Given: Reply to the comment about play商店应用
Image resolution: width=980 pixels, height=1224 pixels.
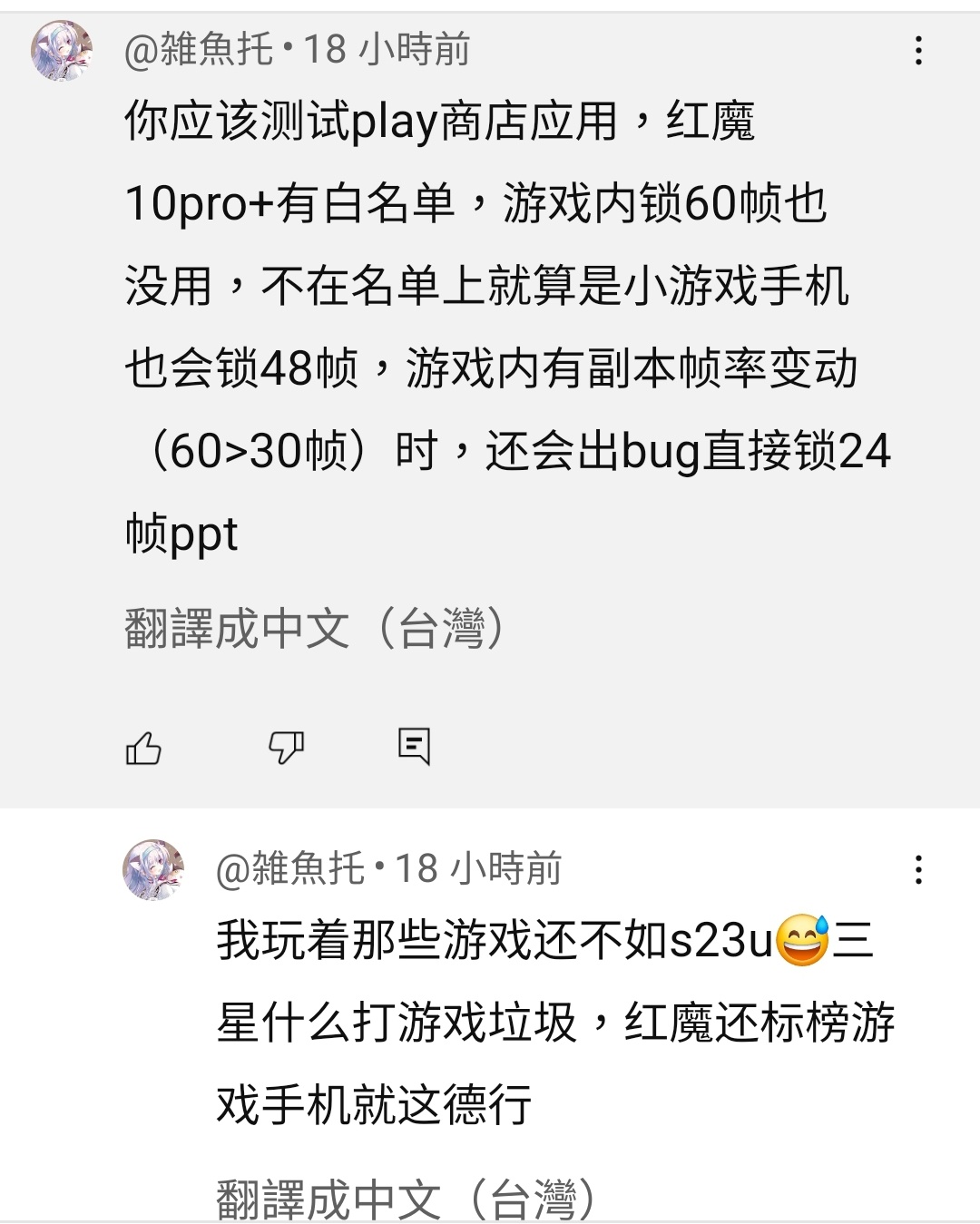Looking at the screenshot, I should click(414, 747).
